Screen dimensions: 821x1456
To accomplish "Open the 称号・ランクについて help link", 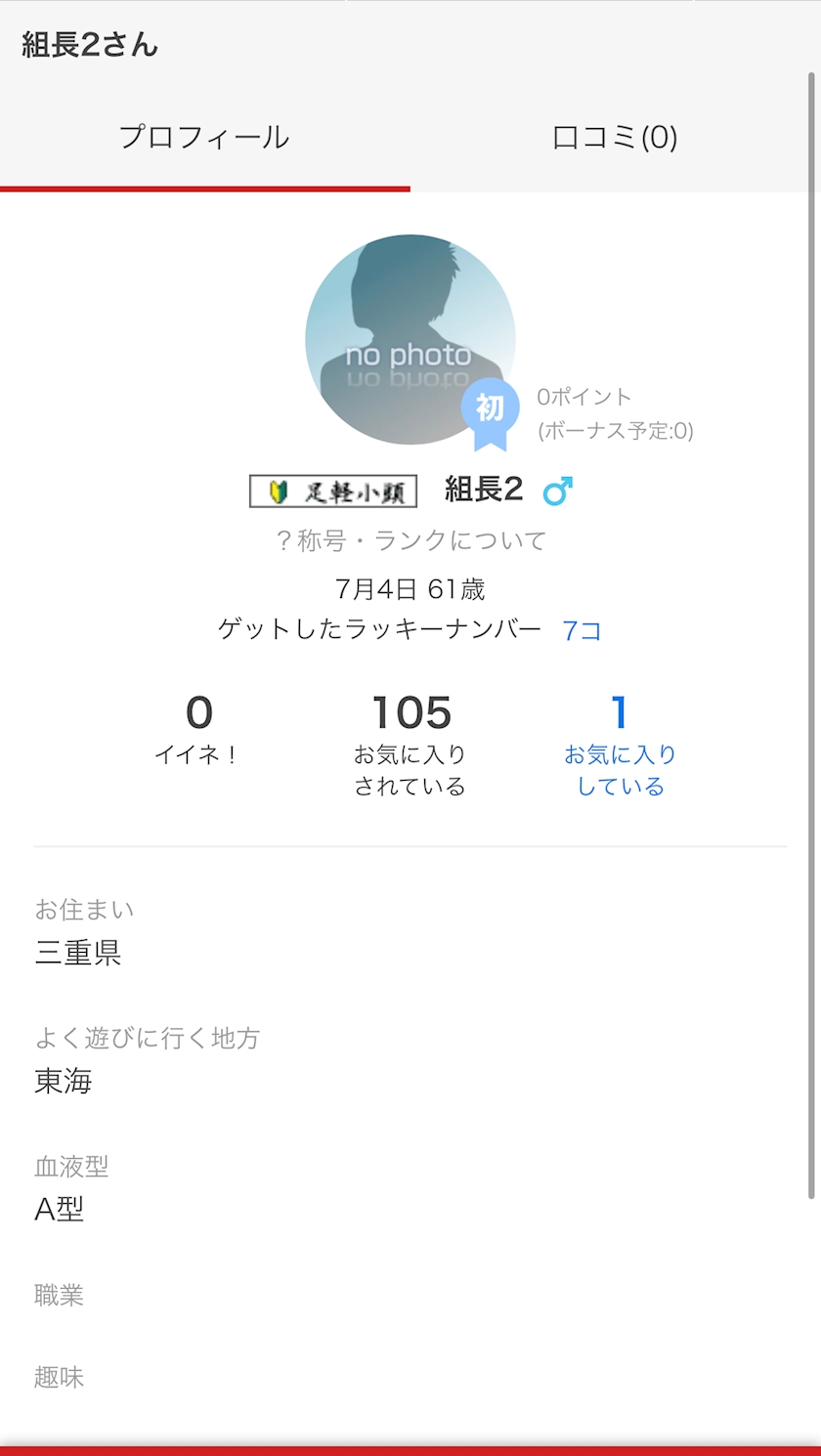I will point(410,540).
